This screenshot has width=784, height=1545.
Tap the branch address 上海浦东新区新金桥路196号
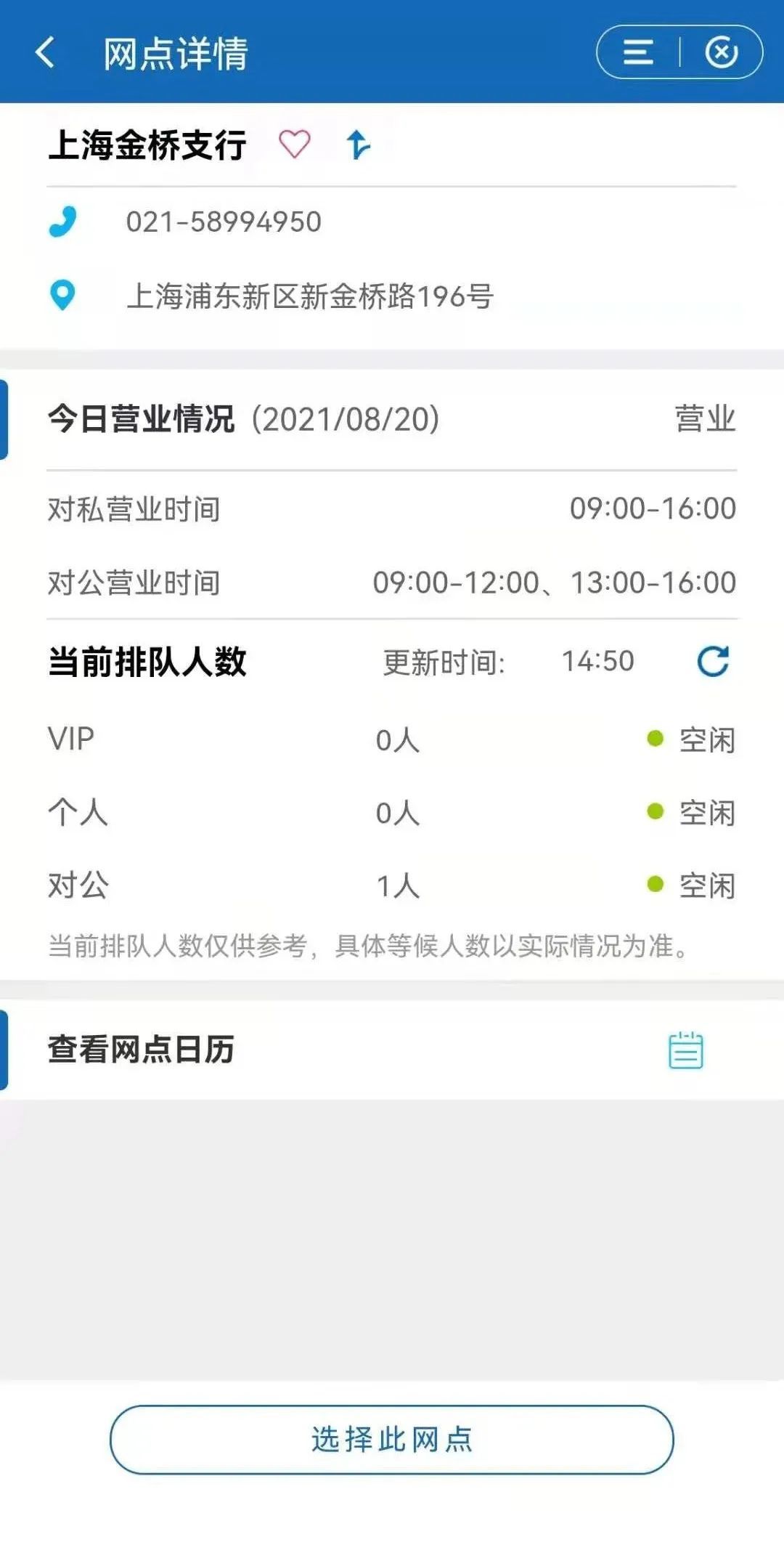312,295
